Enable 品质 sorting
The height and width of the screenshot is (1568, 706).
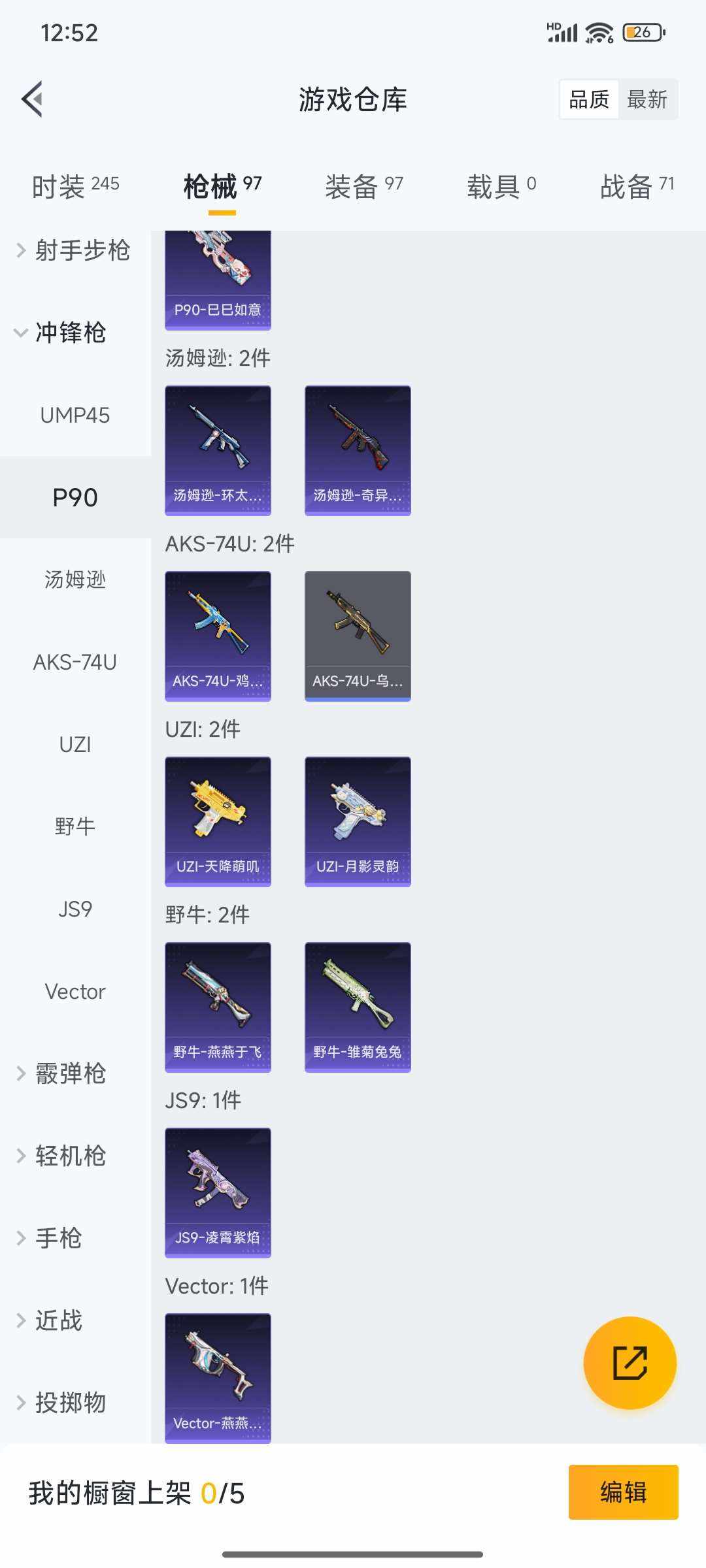[587, 99]
